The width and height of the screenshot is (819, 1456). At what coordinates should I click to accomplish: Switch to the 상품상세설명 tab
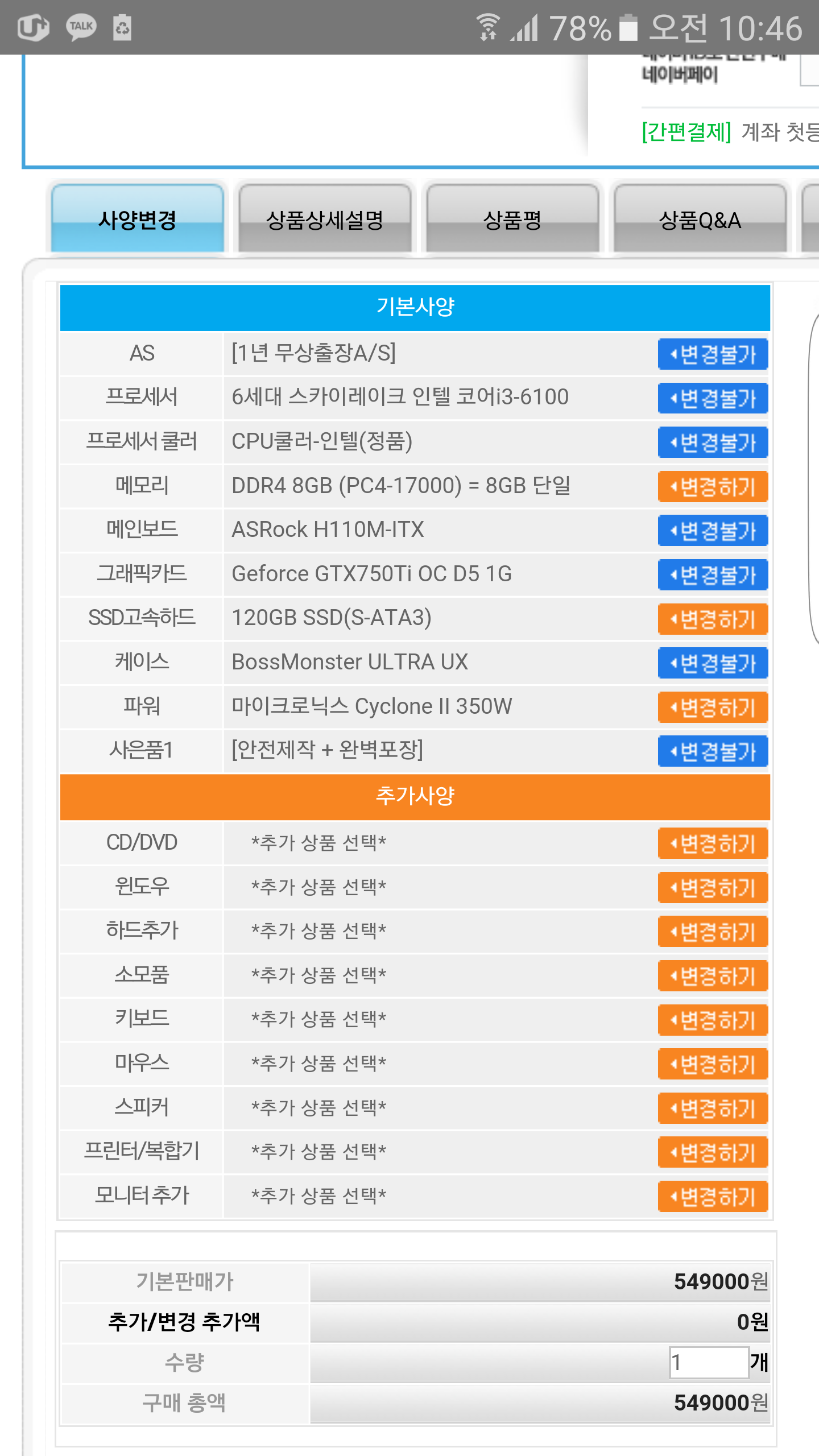click(x=325, y=219)
